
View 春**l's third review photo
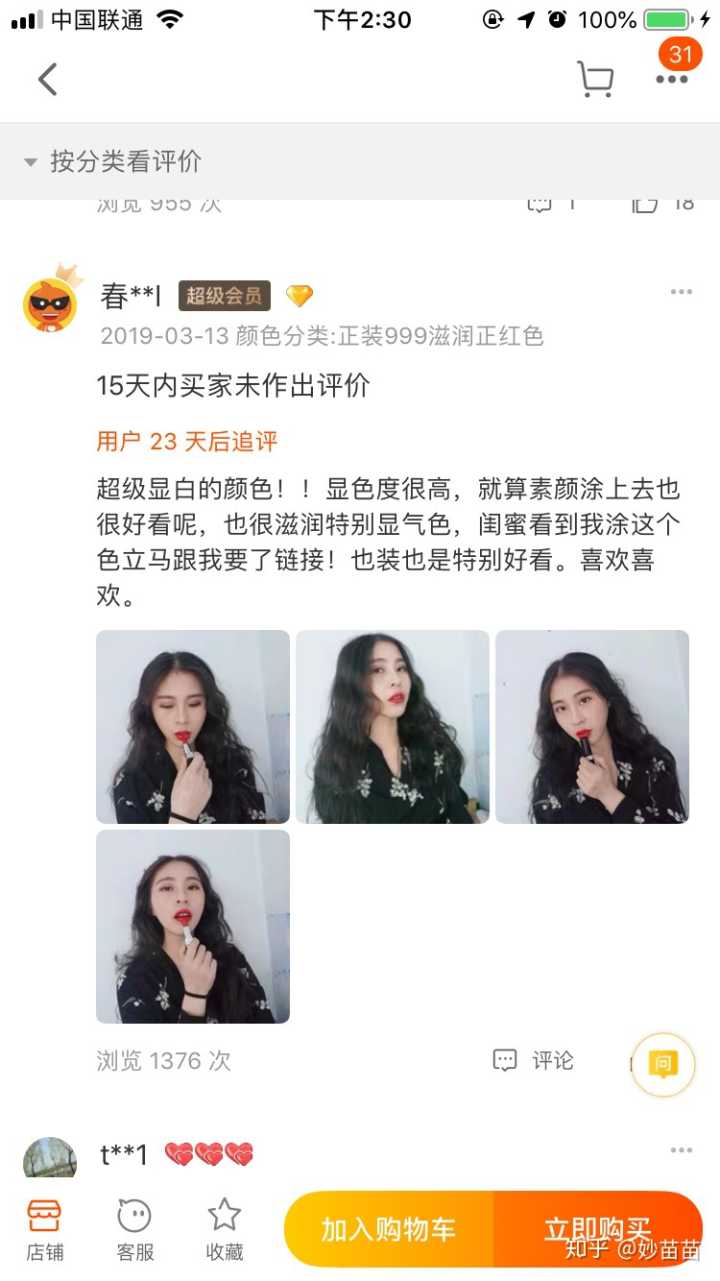point(592,727)
